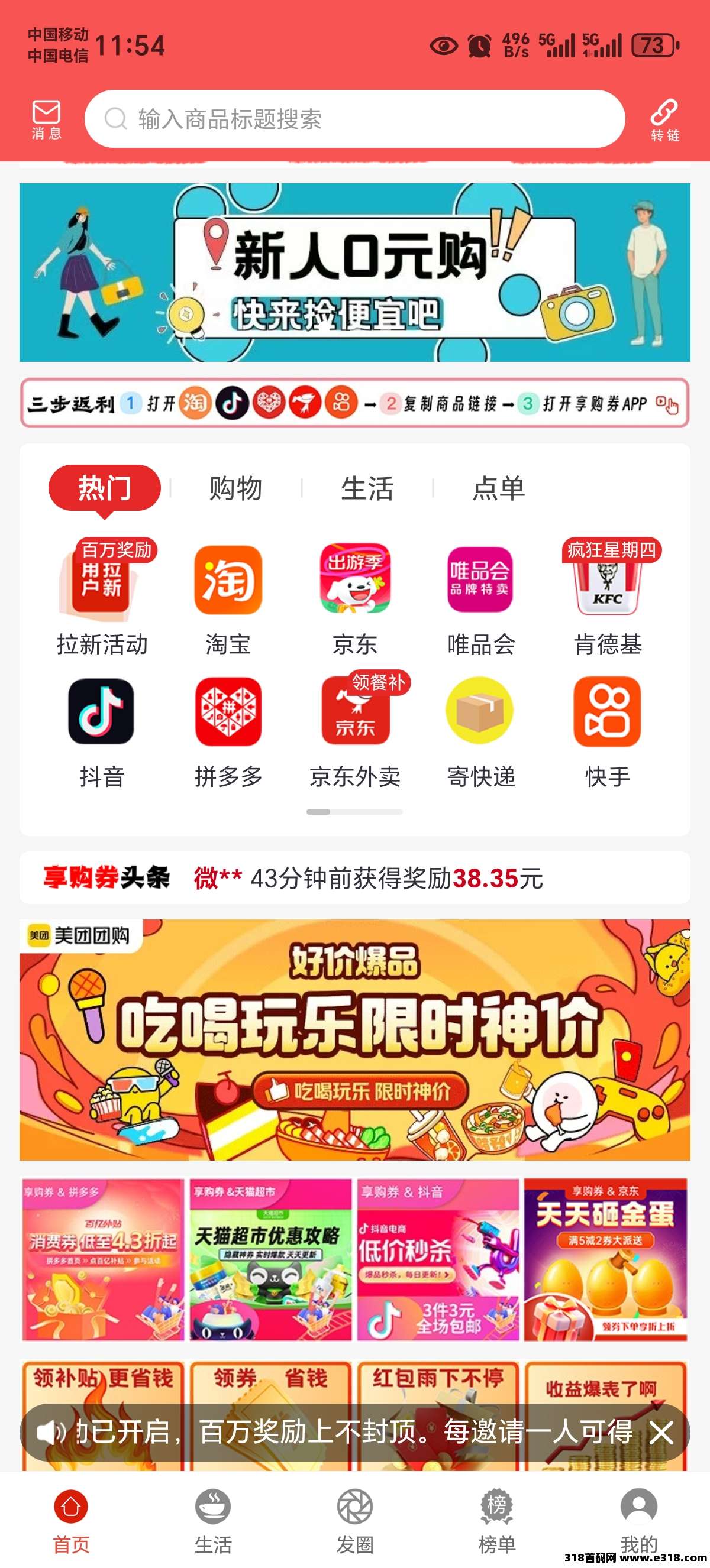Switch to the 生活 category tab
Image resolution: width=710 pixels, height=1568 pixels.
pyautogui.click(x=367, y=488)
